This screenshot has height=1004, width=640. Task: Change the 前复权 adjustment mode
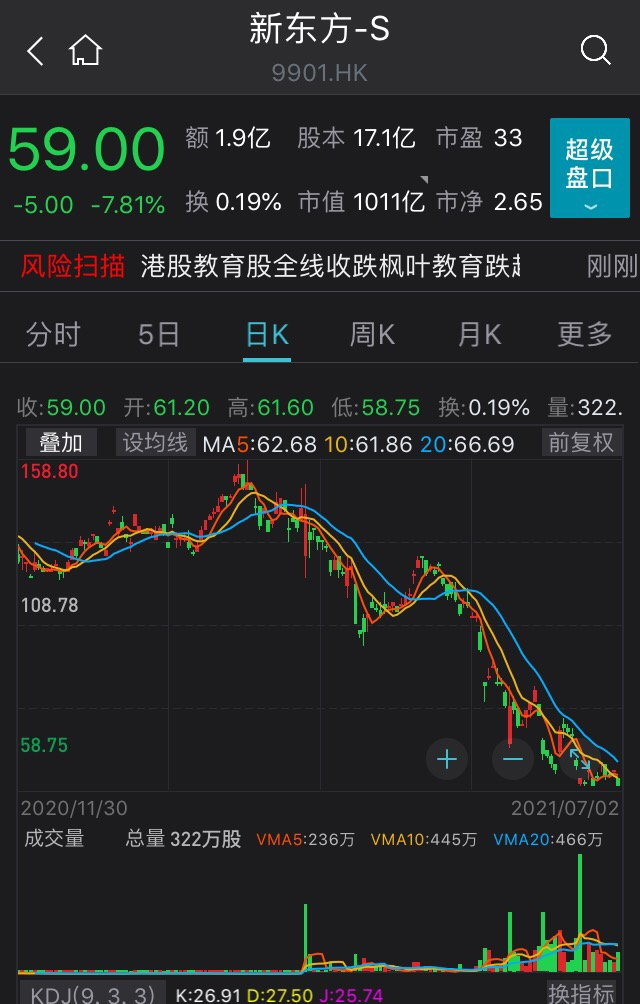581,442
